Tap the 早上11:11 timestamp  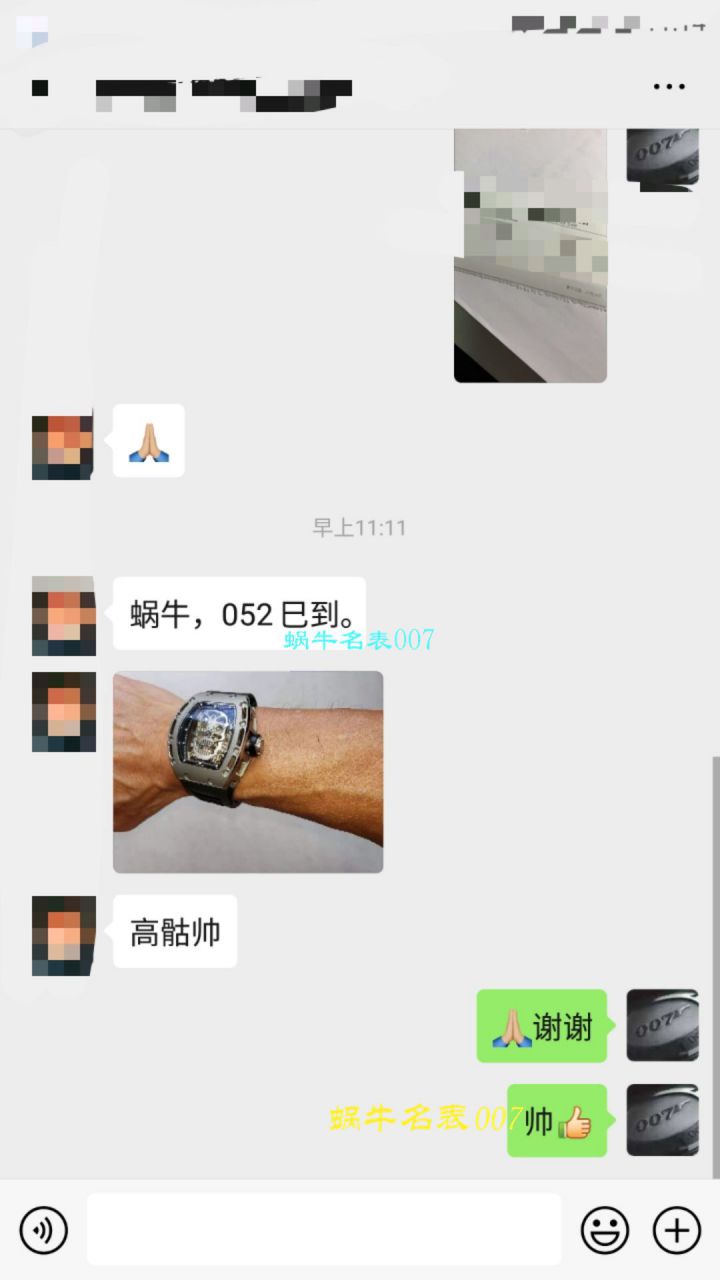[359, 529]
